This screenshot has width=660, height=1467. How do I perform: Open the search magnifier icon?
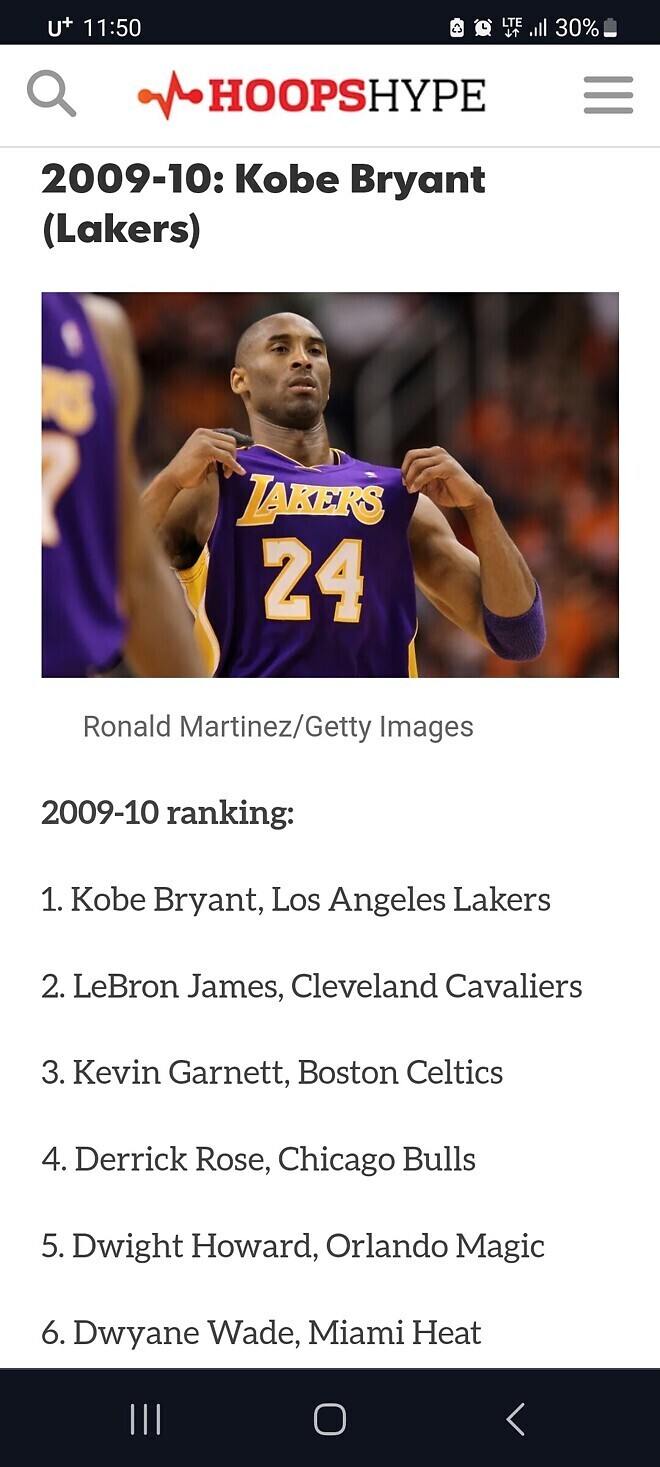(51, 95)
